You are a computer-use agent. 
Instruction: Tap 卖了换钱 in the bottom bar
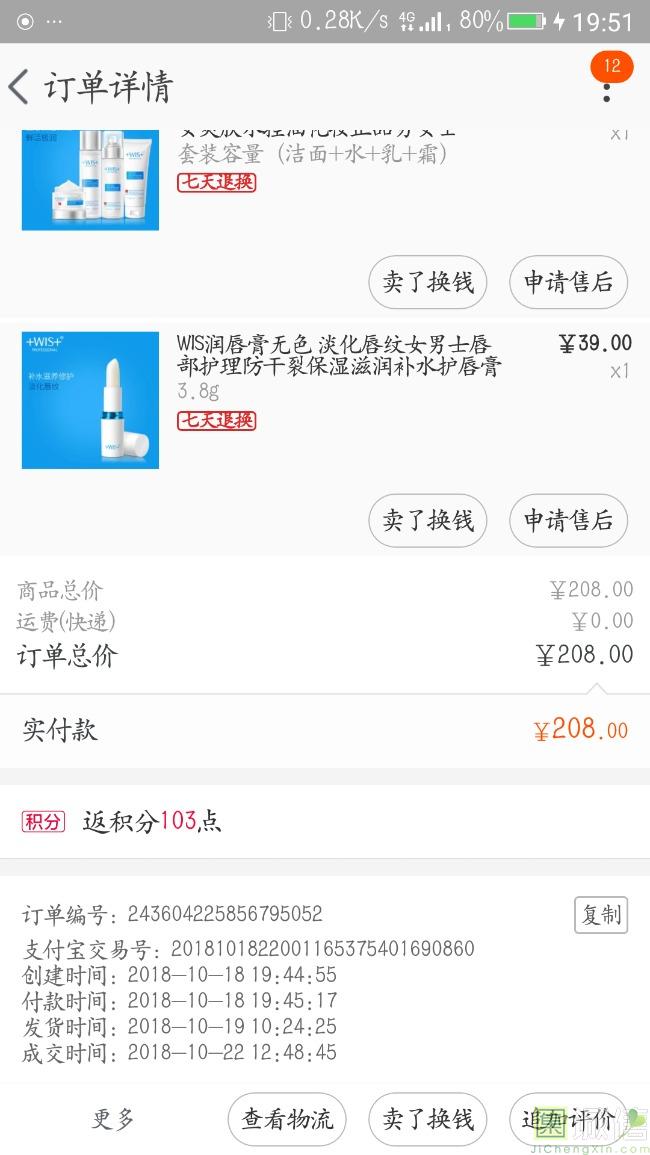(428, 1119)
